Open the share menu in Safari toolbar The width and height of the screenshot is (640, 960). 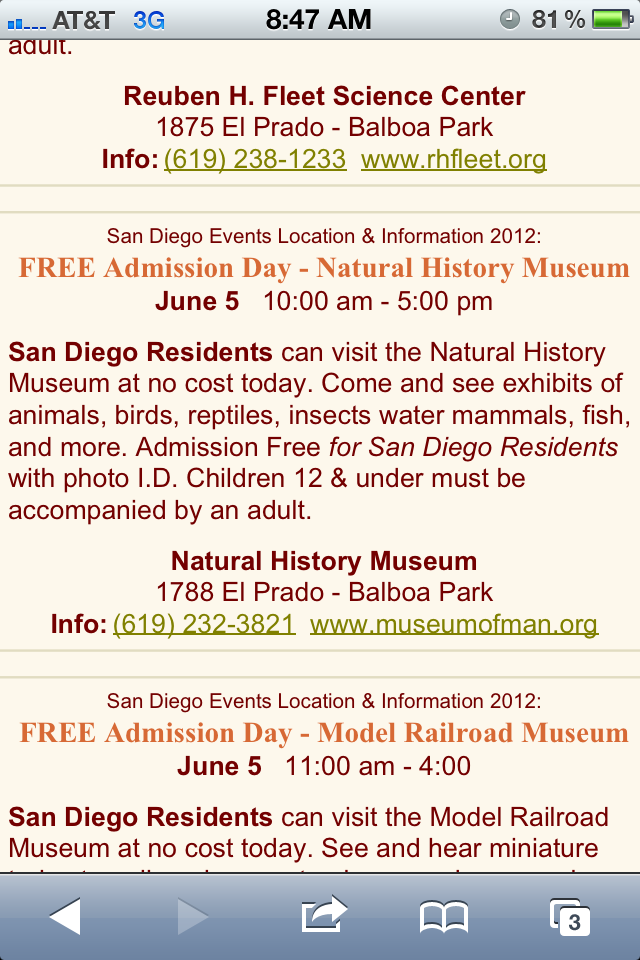(x=322, y=915)
